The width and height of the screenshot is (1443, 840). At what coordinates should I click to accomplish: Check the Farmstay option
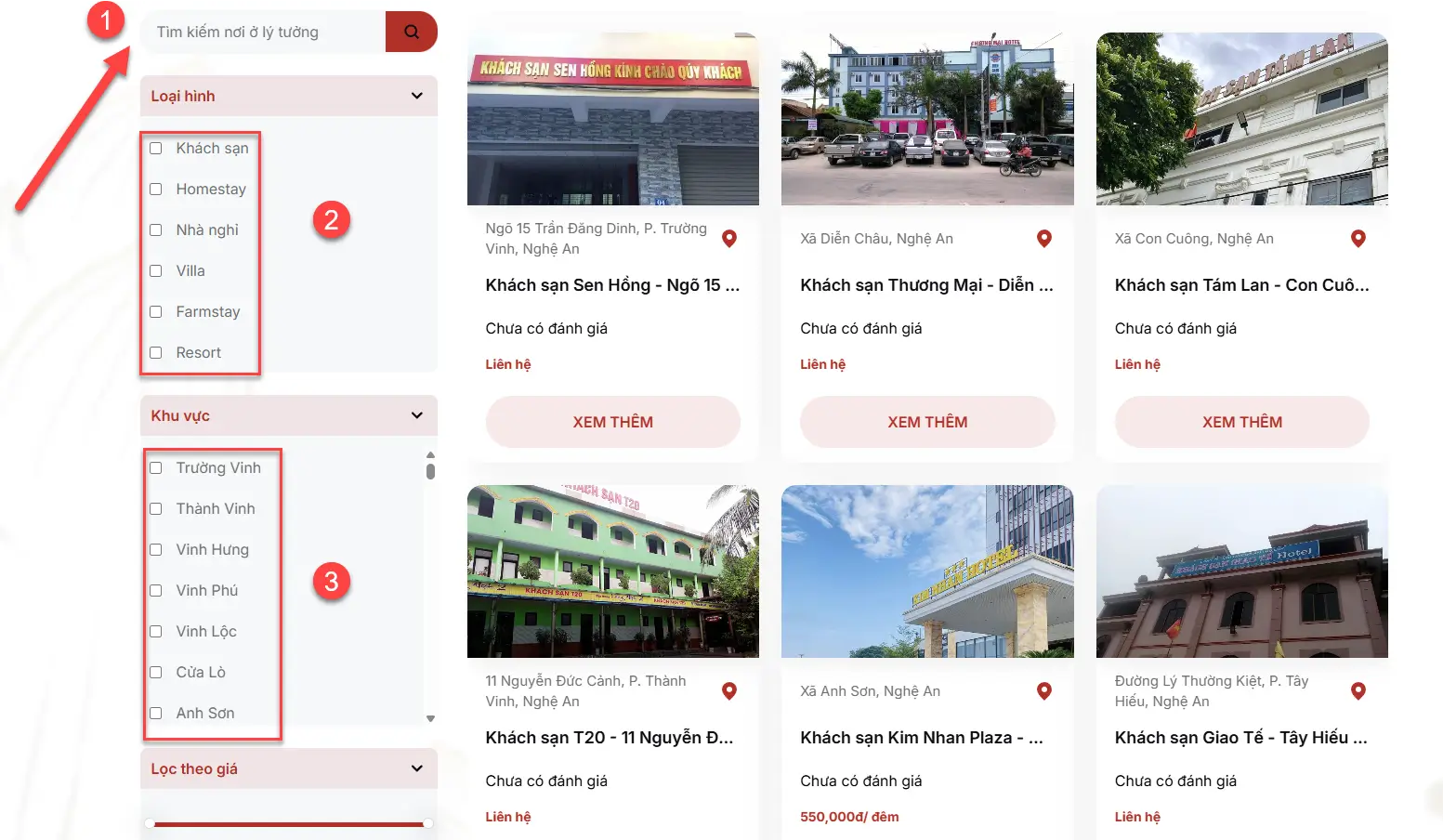click(156, 311)
